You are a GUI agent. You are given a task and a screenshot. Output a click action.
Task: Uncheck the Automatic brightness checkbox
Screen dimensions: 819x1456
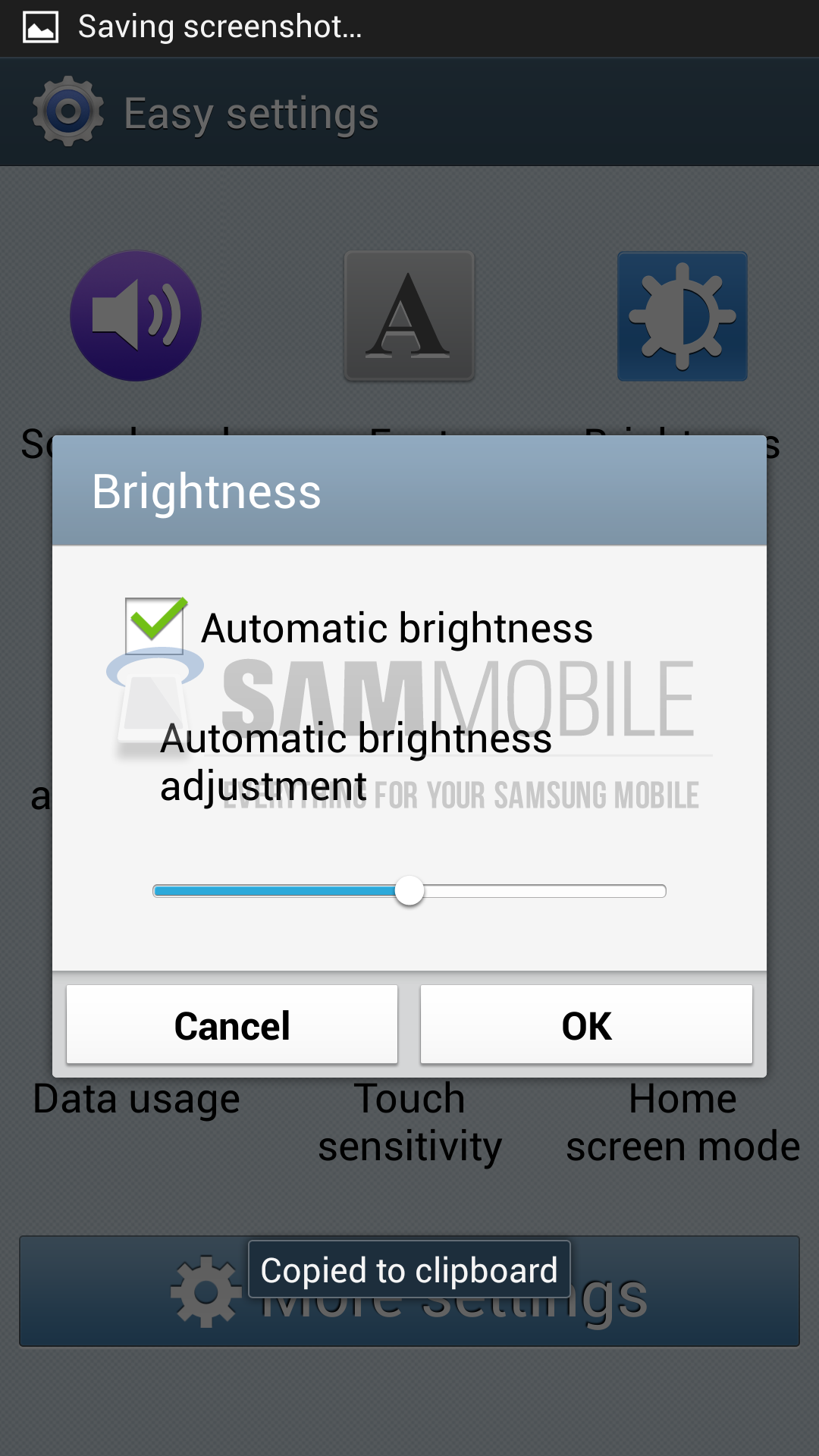click(155, 626)
